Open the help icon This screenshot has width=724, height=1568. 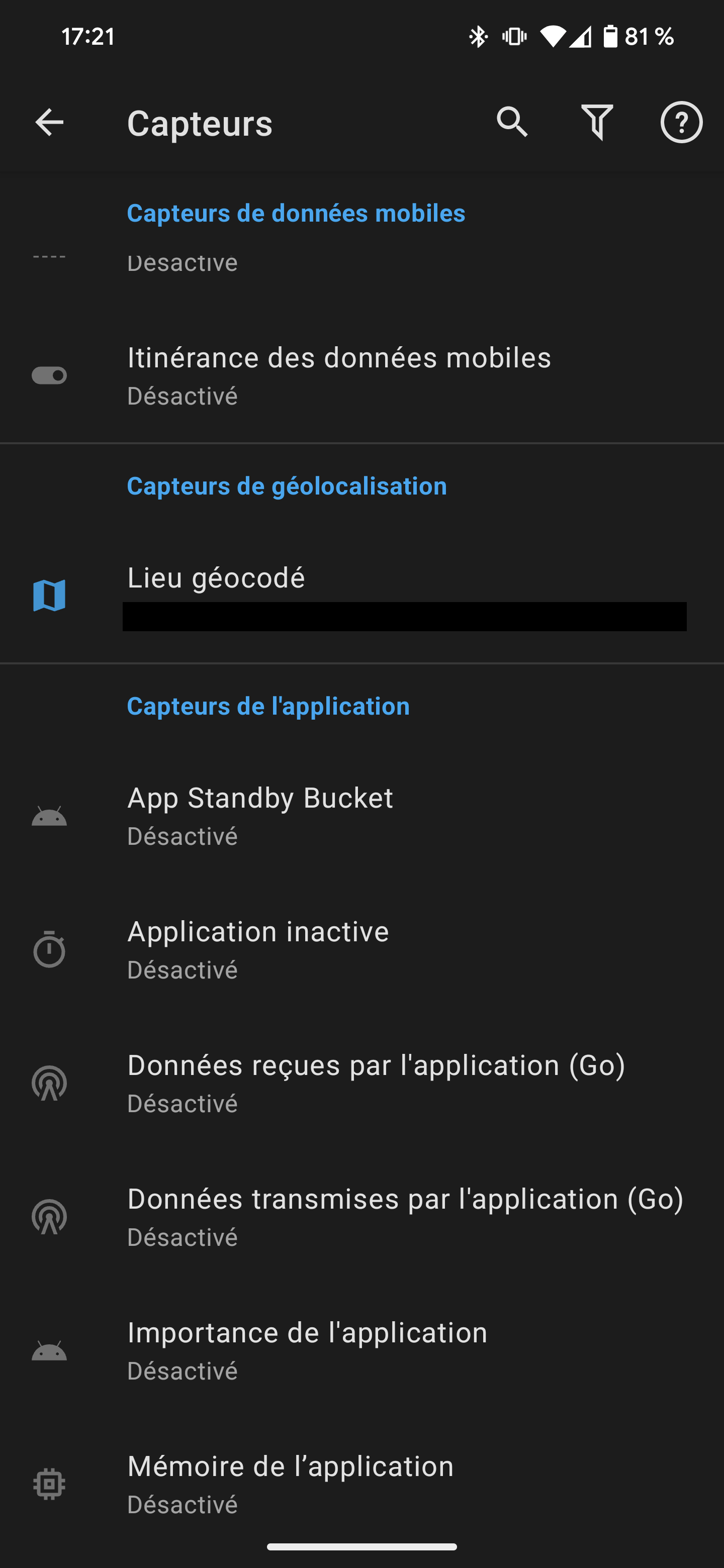point(681,122)
